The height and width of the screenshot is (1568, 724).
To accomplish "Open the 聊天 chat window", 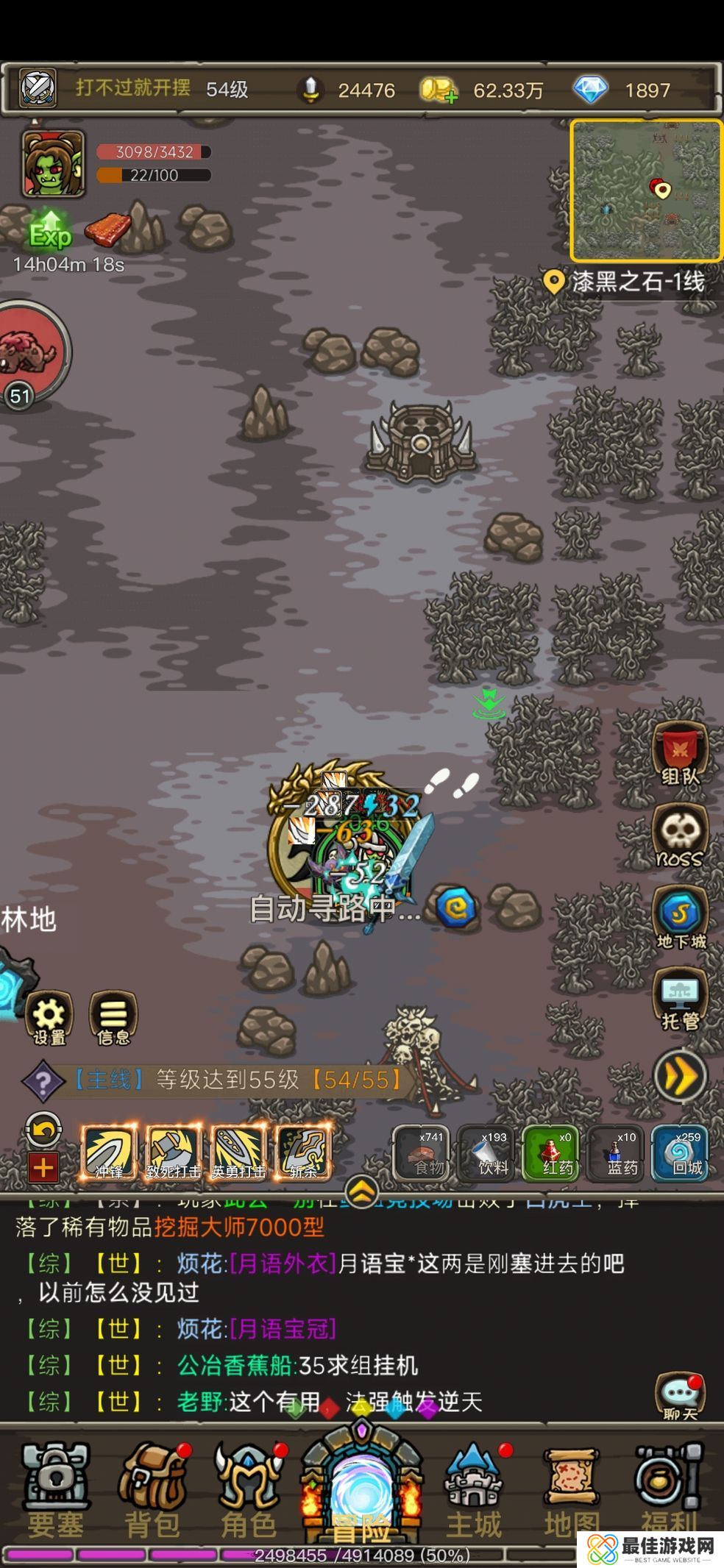I will point(680,1397).
